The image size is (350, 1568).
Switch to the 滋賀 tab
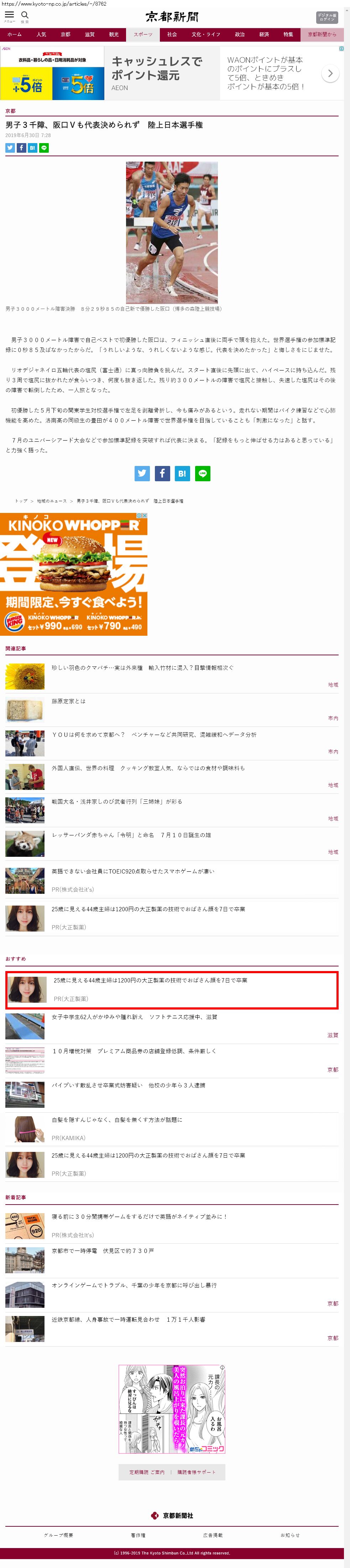pos(89,35)
